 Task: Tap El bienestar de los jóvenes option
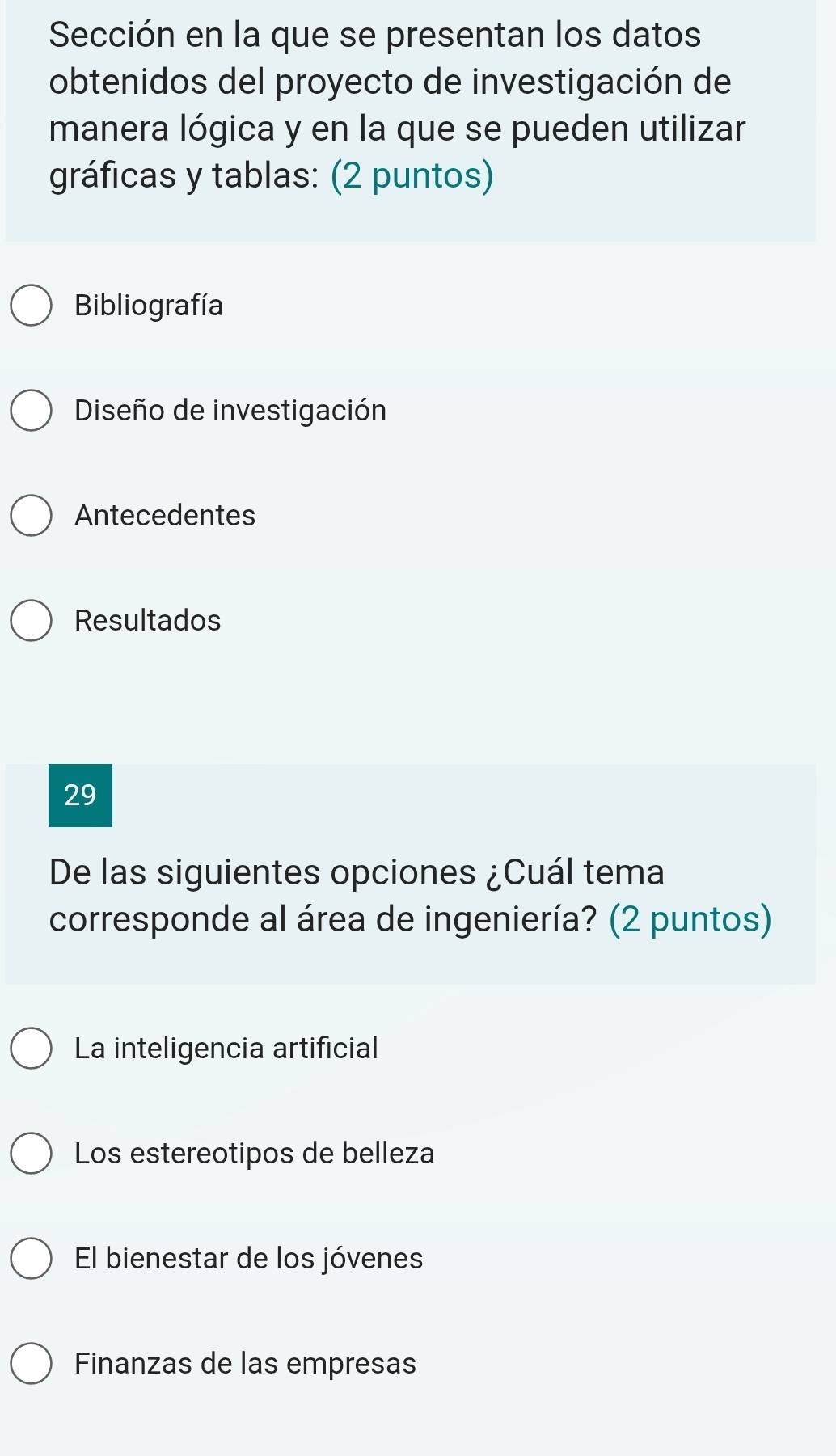32,1259
